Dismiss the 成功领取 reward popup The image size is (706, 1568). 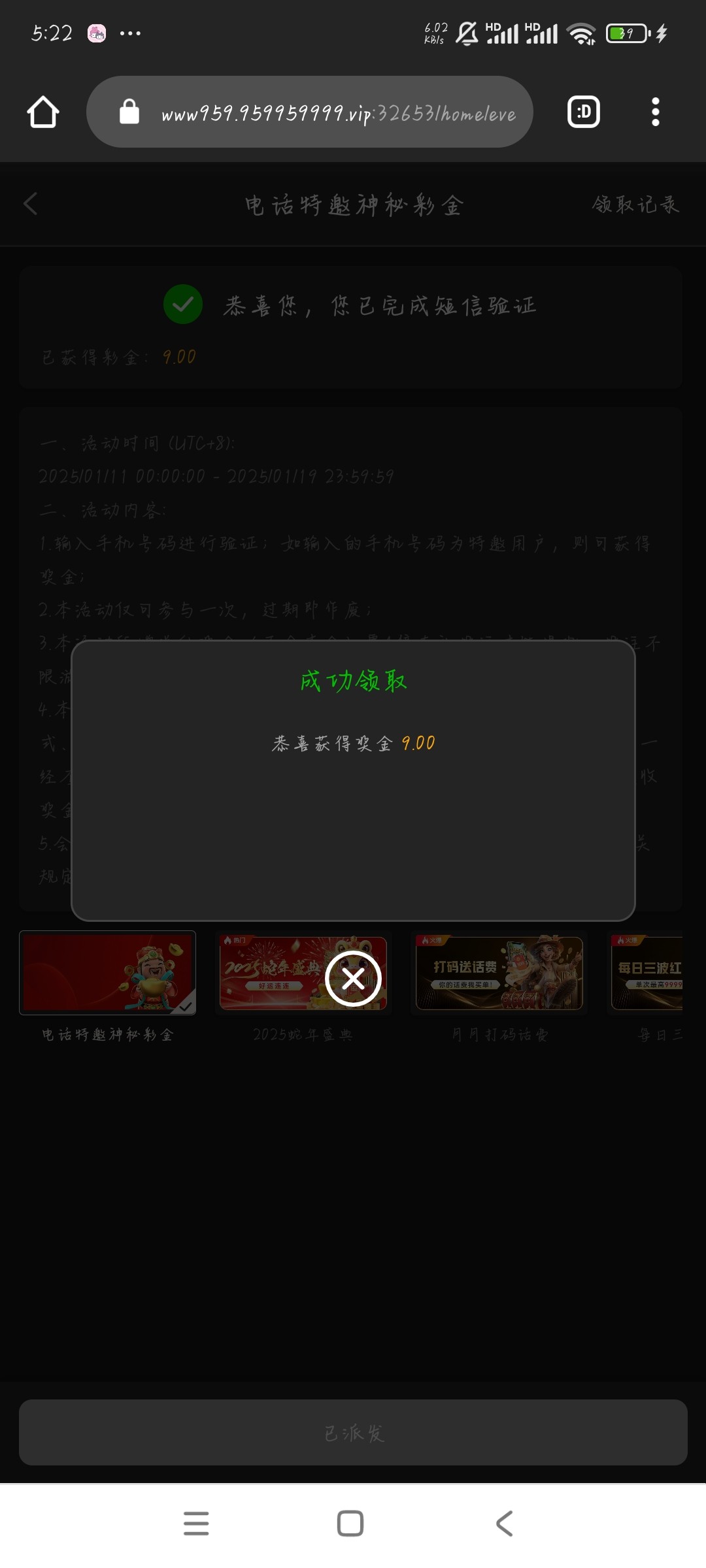353,979
